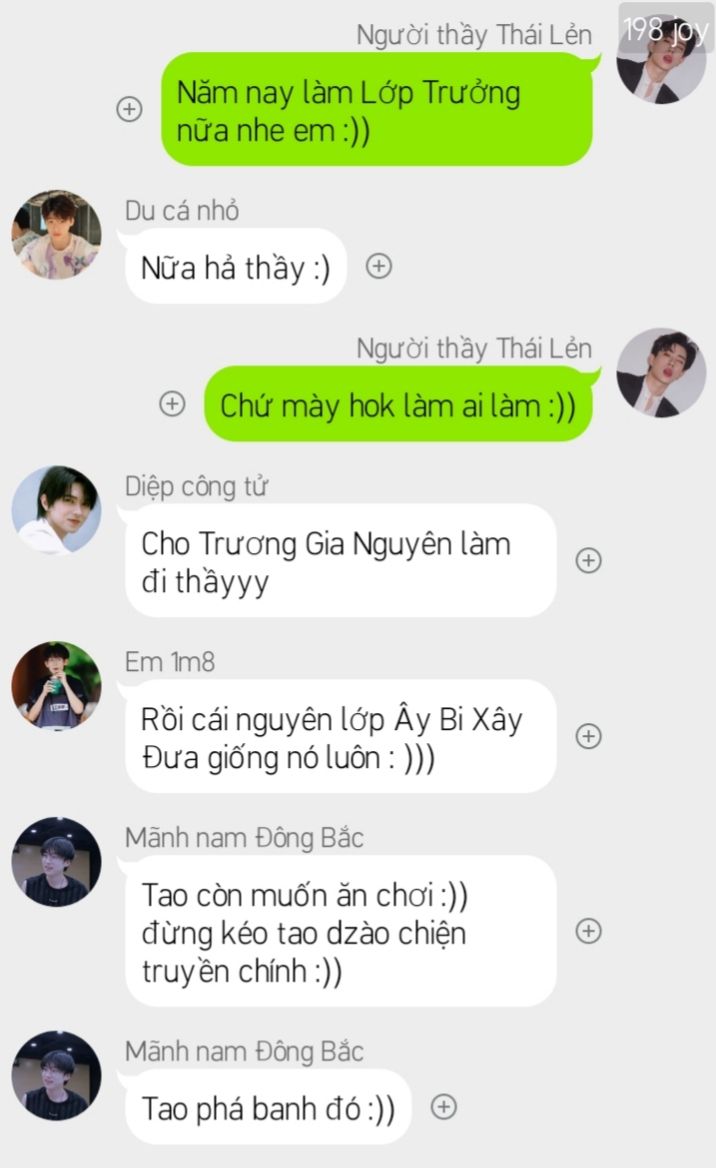Tap the plus icon next to "Tao phá banh đó"

click(444, 1107)
